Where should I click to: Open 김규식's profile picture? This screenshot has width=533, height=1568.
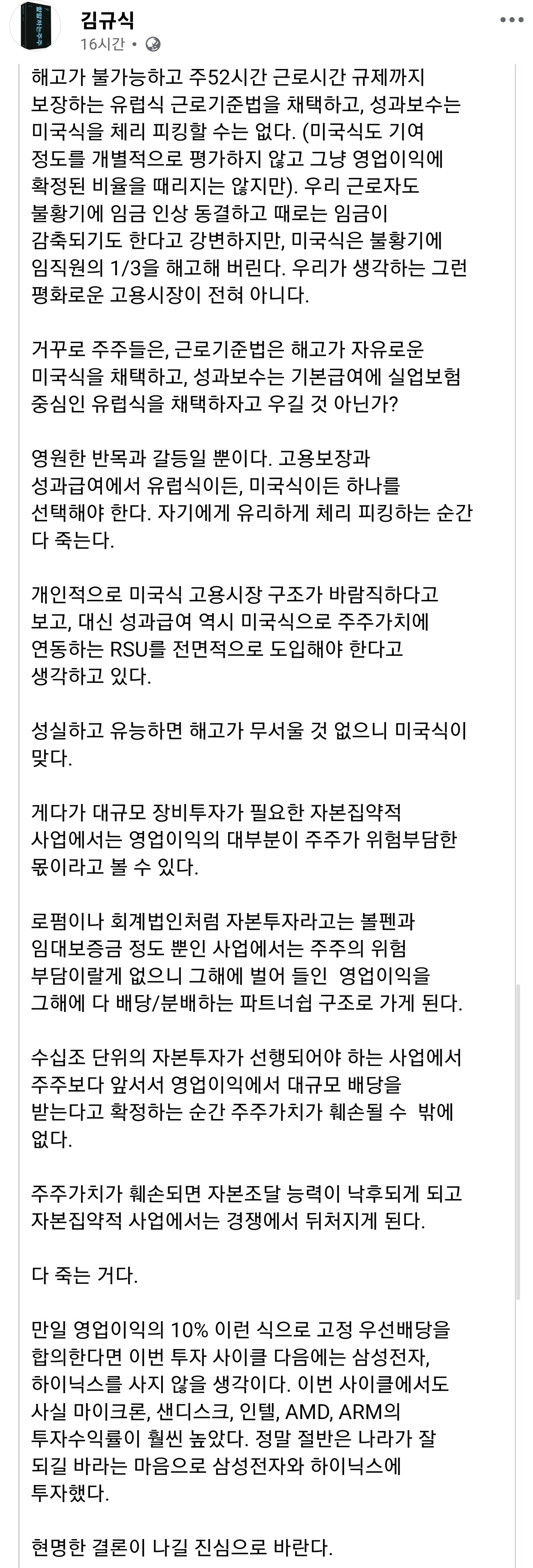[x=35, y=26]
